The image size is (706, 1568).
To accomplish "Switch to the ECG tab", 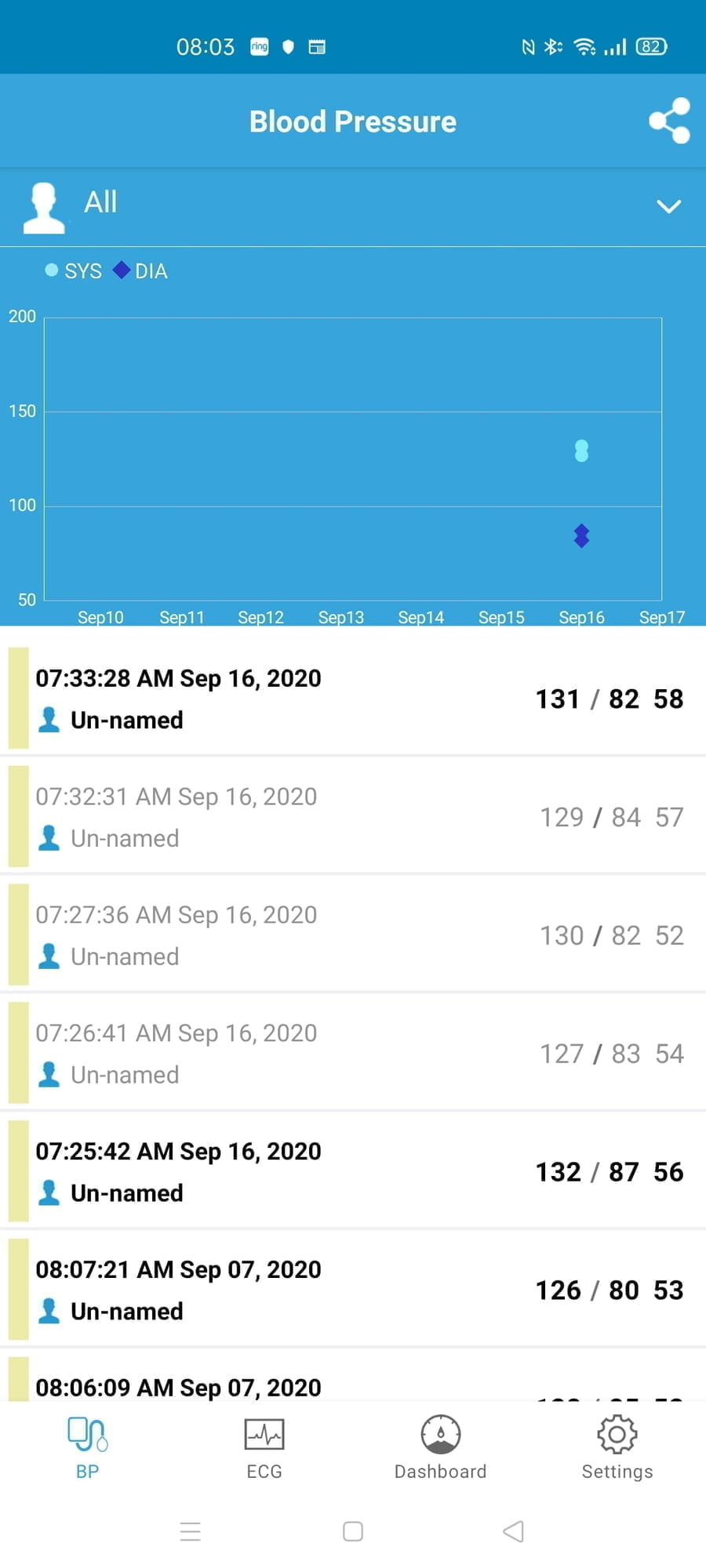I will (x=264, y=1447).
